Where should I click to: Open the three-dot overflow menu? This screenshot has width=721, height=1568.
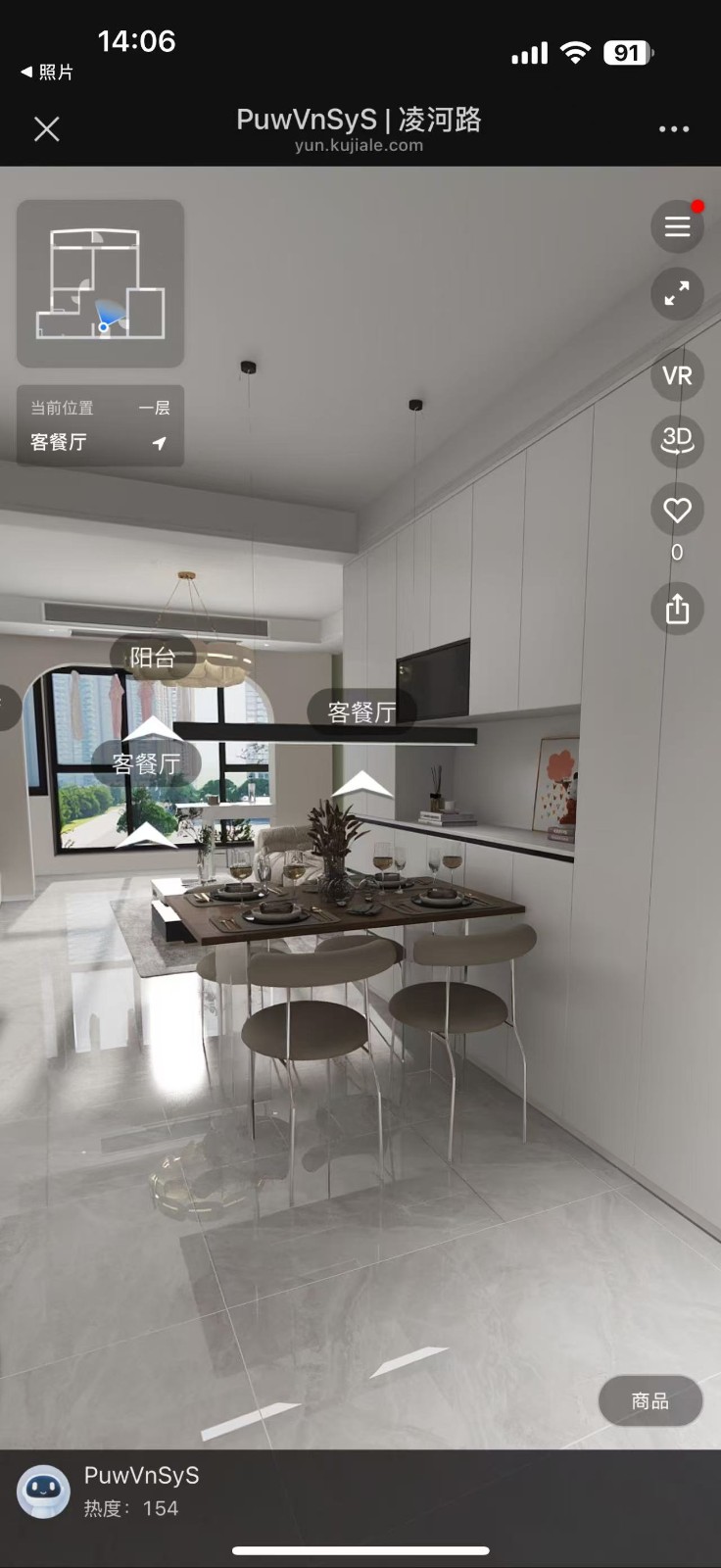pos(674,129)
